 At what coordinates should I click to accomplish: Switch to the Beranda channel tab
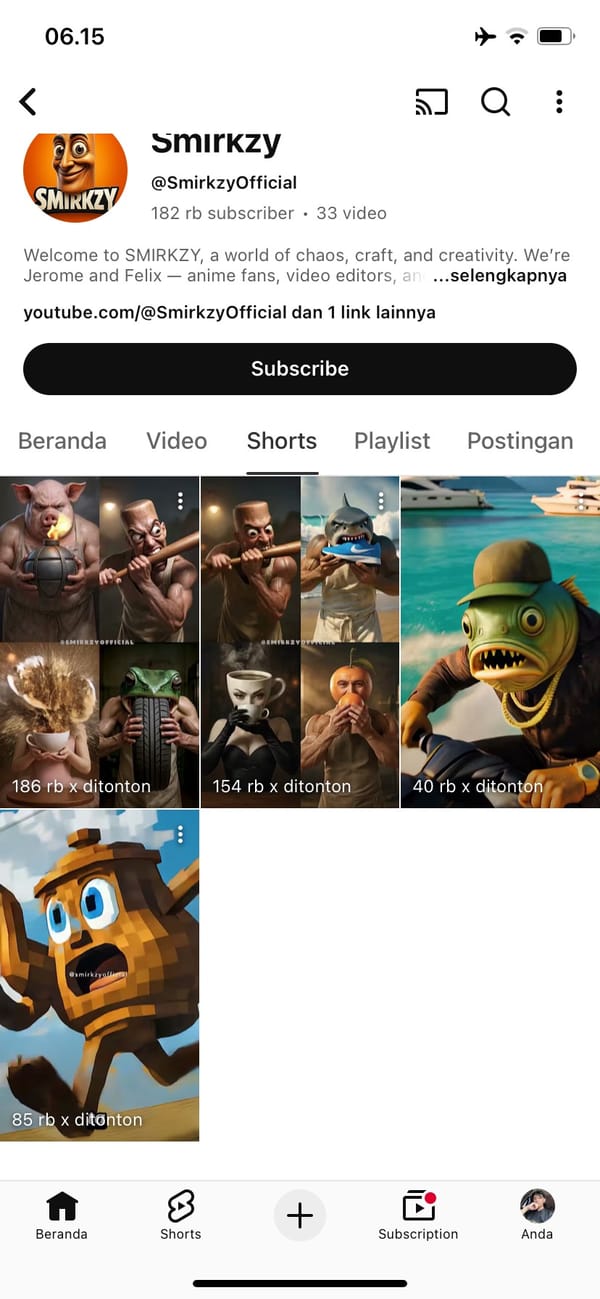tap(62, 441)
